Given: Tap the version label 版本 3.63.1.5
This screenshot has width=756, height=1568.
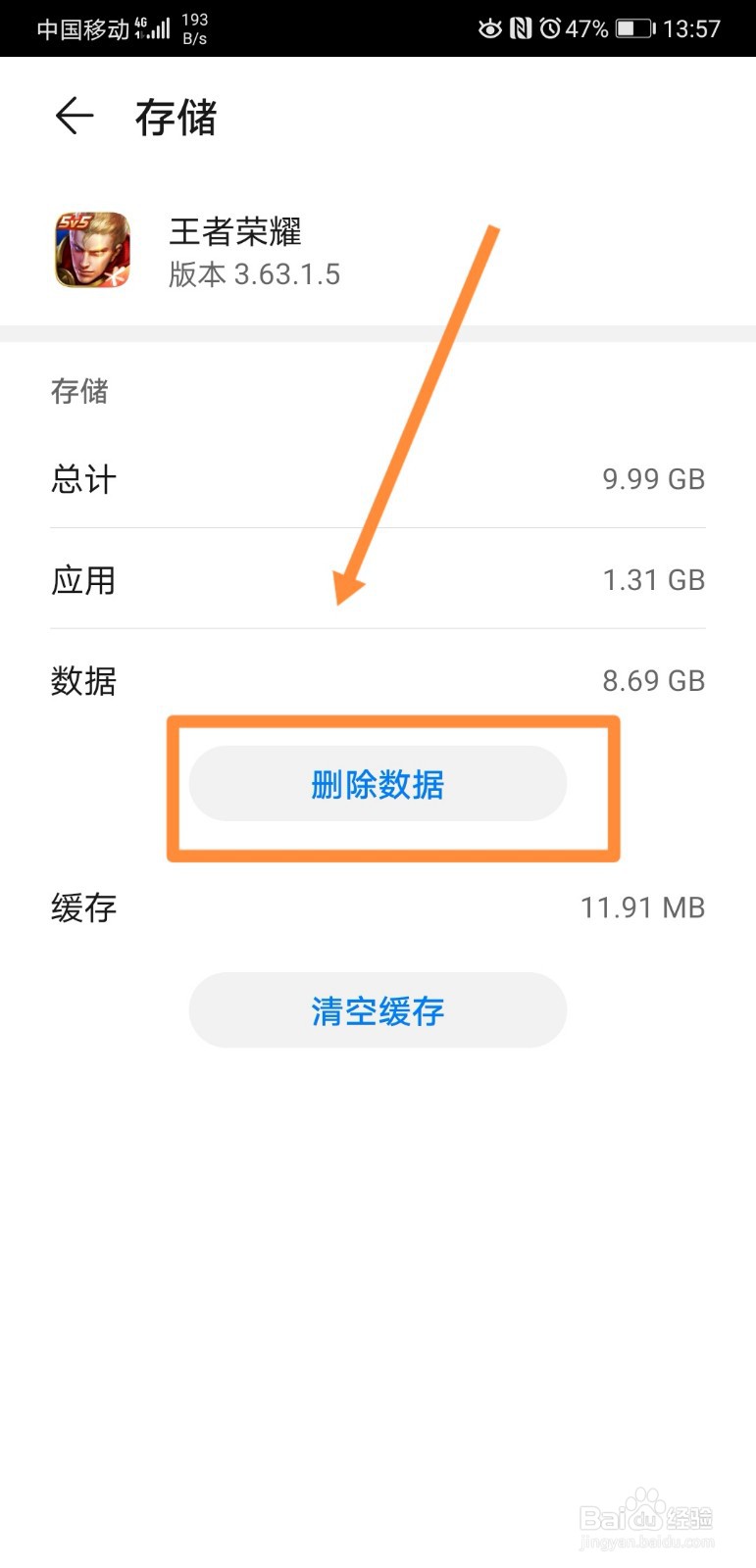Looking at the screenshot, I should point(253,274).
